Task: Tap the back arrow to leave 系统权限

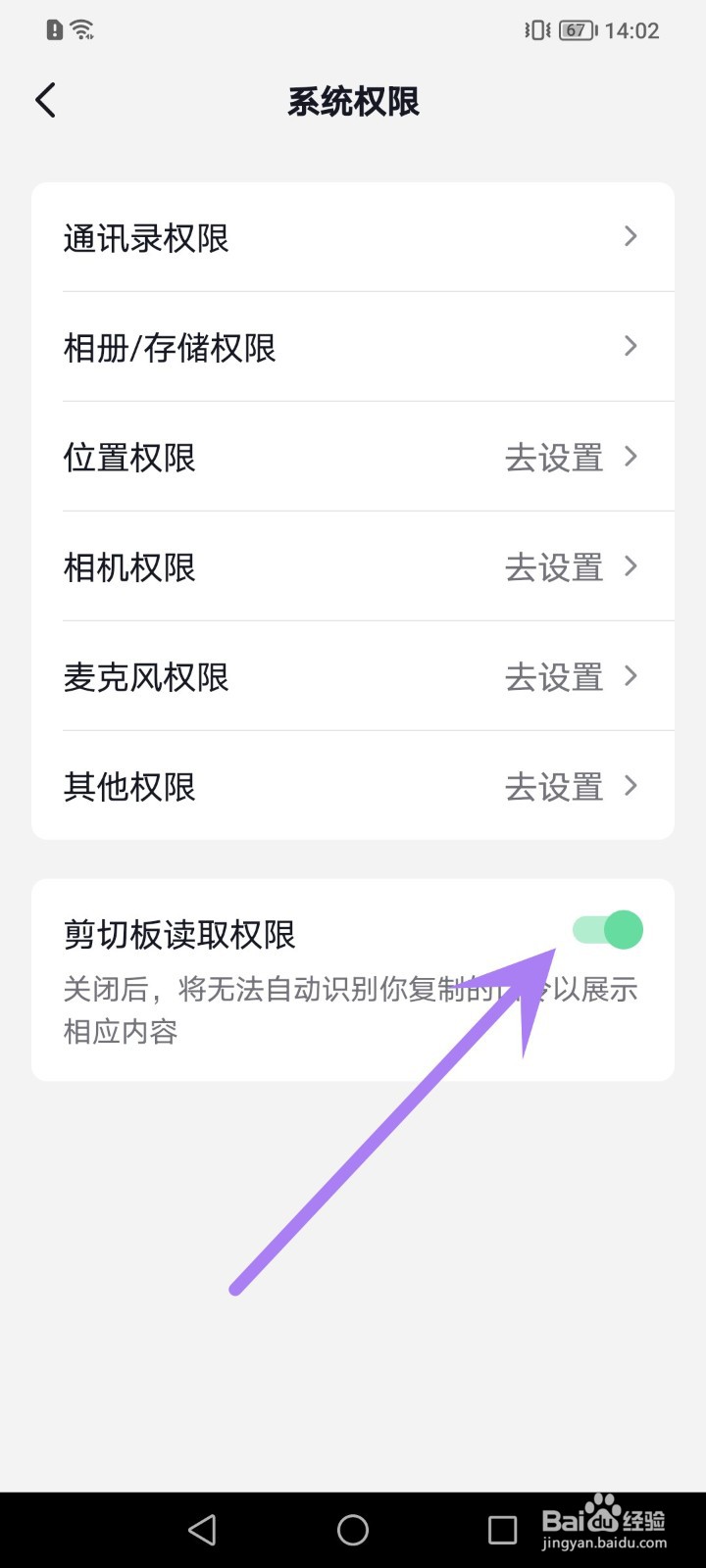Action: click(44, 100)
